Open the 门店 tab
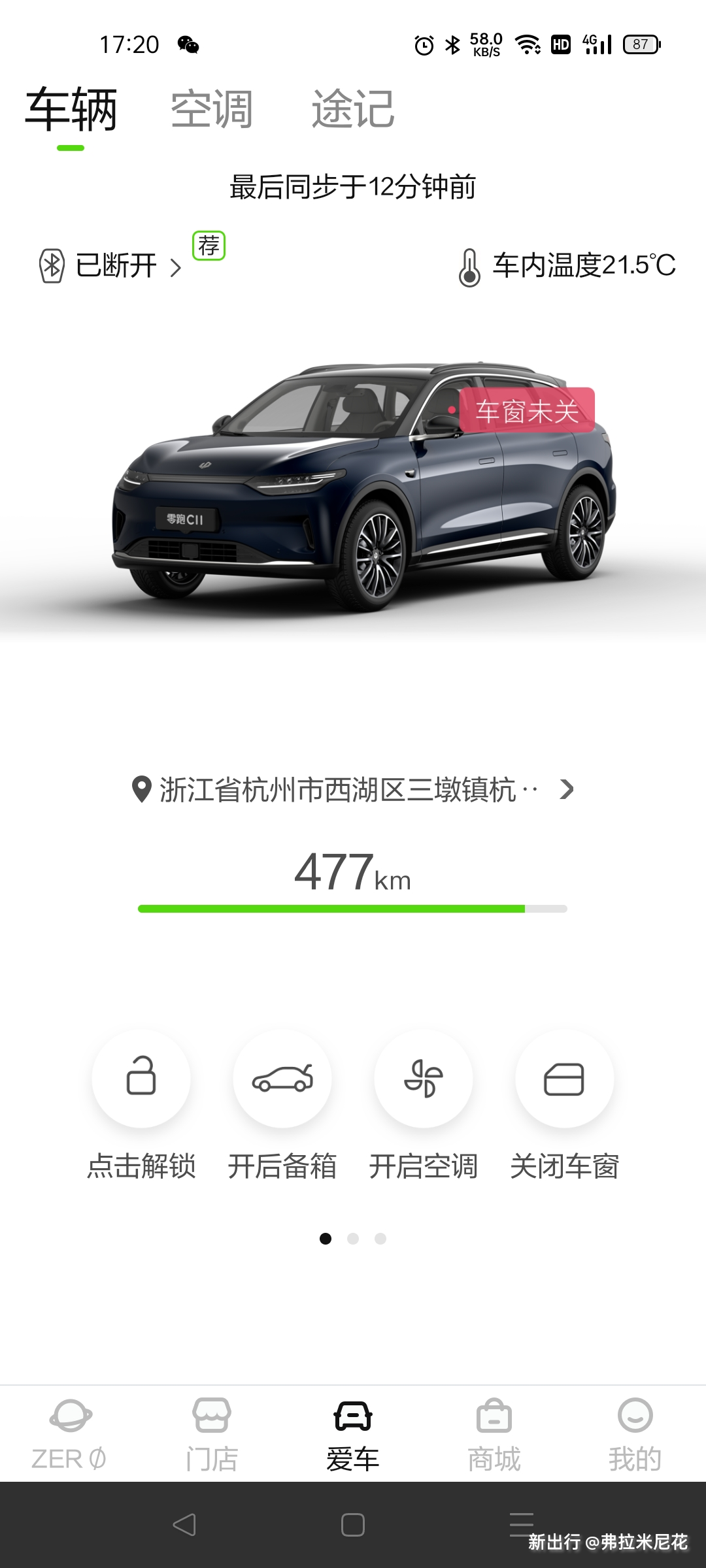The image size is (706, 1568). click(x=212, y=1435)
